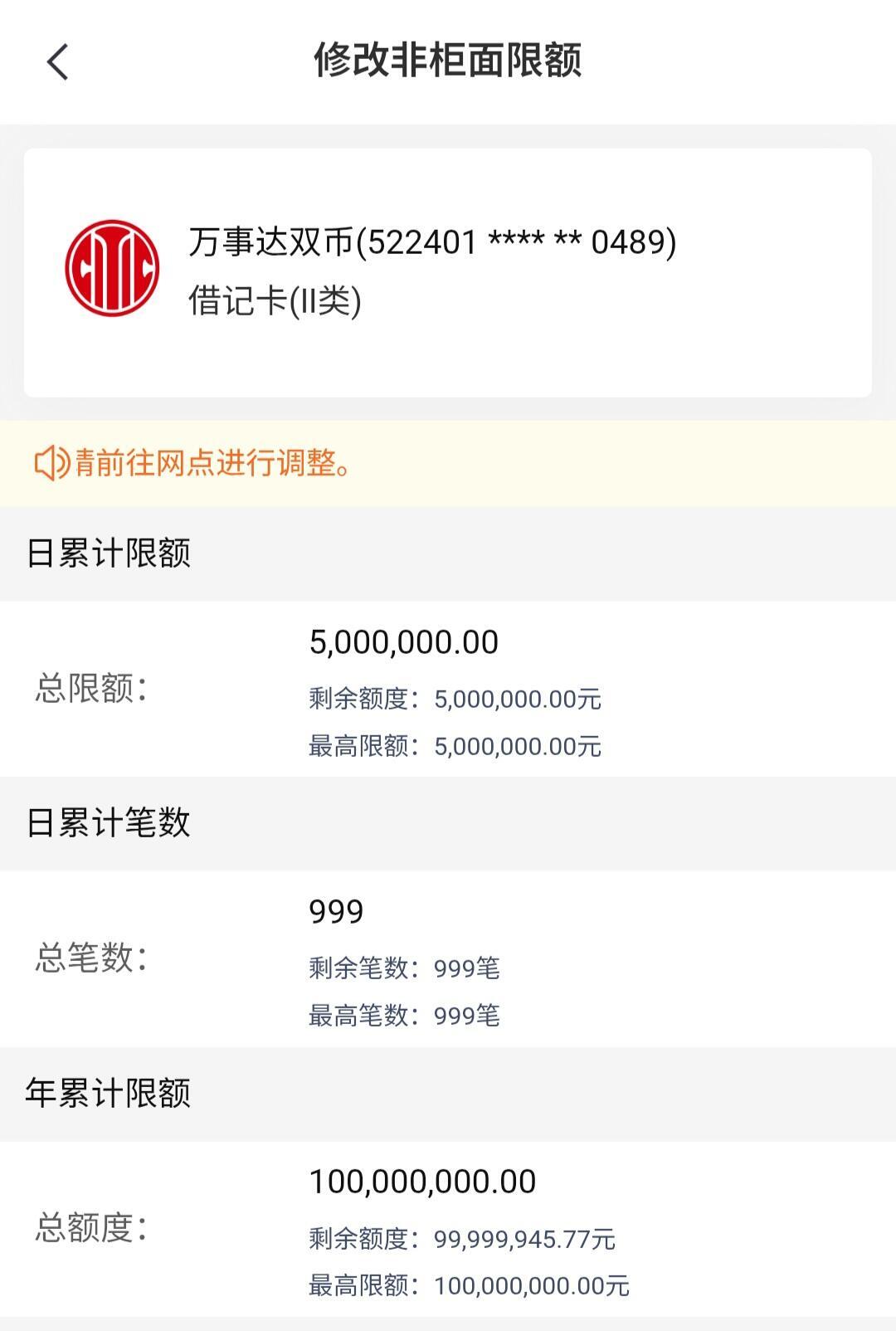The image size is (896, 1331).
Task: Go back from the limit modification page
Action: click(x=58, y=62)
